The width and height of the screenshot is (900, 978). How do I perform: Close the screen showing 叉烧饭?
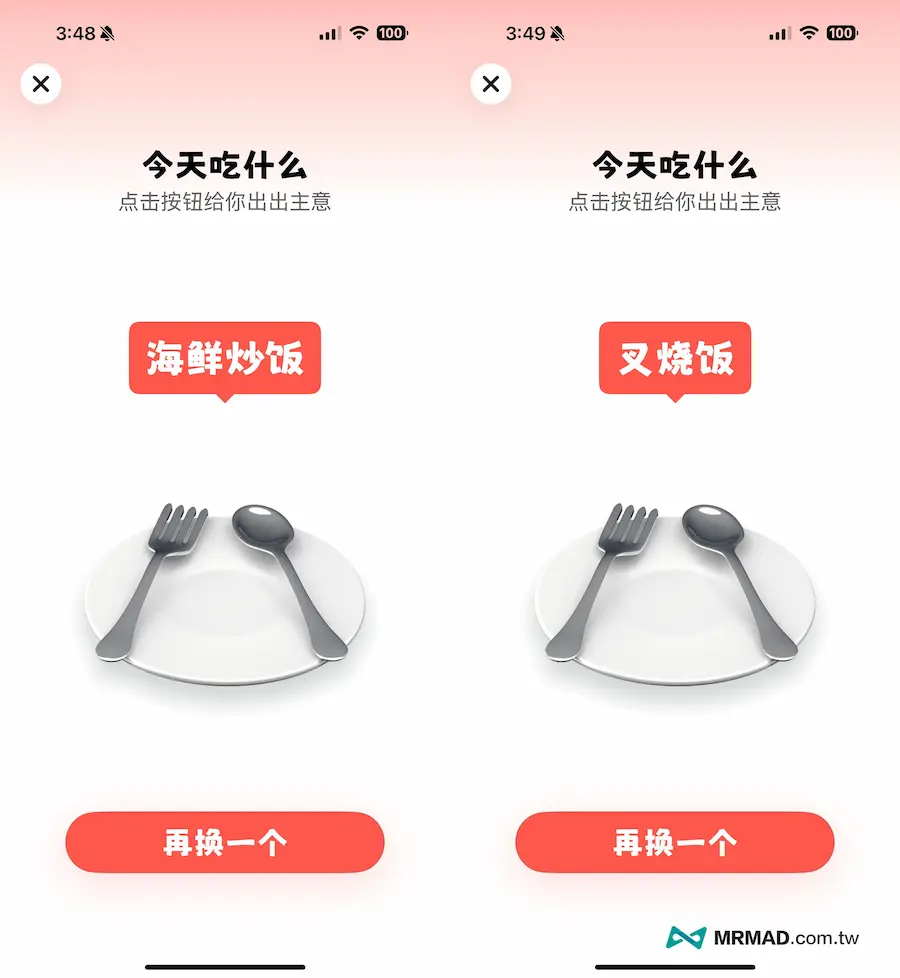(x=491, y=84)
